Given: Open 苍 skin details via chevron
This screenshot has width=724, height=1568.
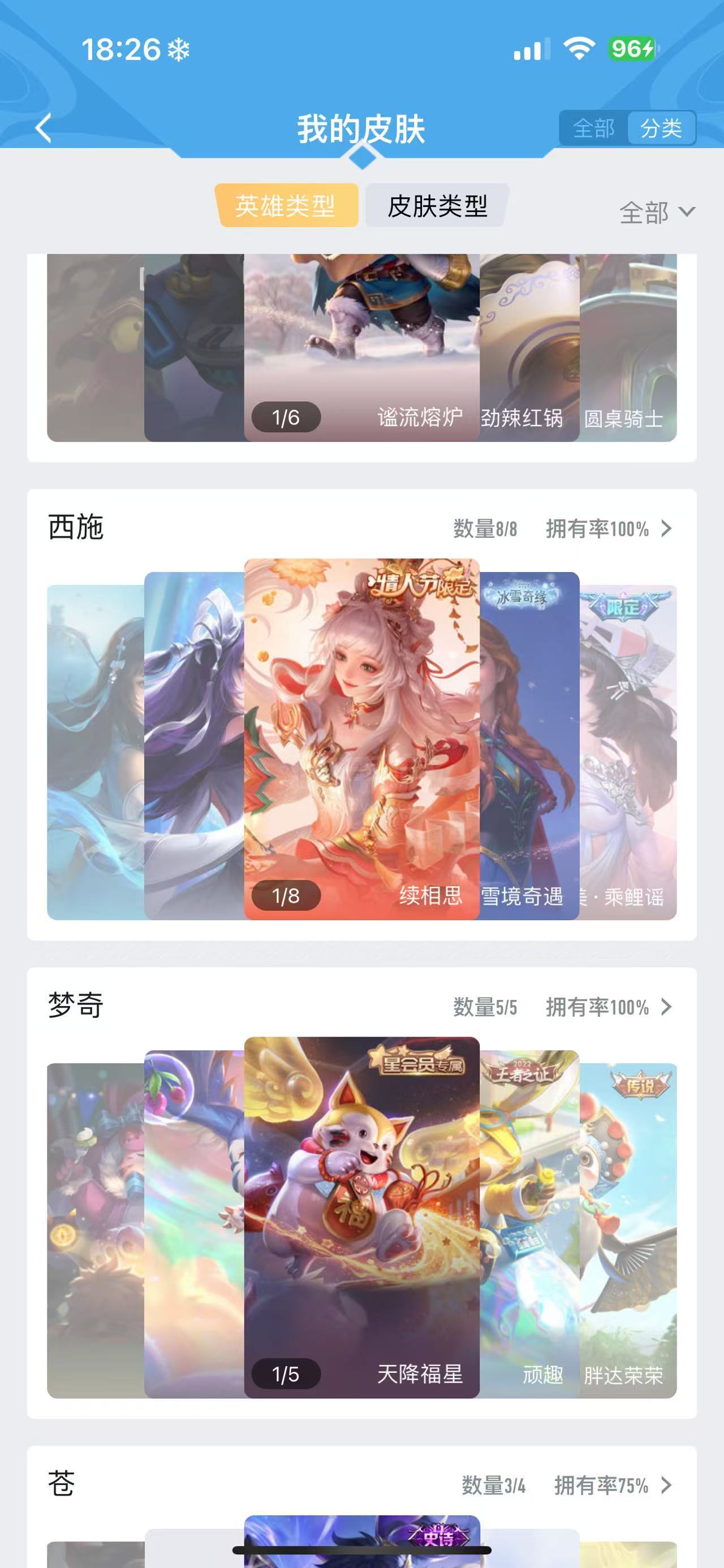Looking at the screenshot, I should (x=667, y=1485).
